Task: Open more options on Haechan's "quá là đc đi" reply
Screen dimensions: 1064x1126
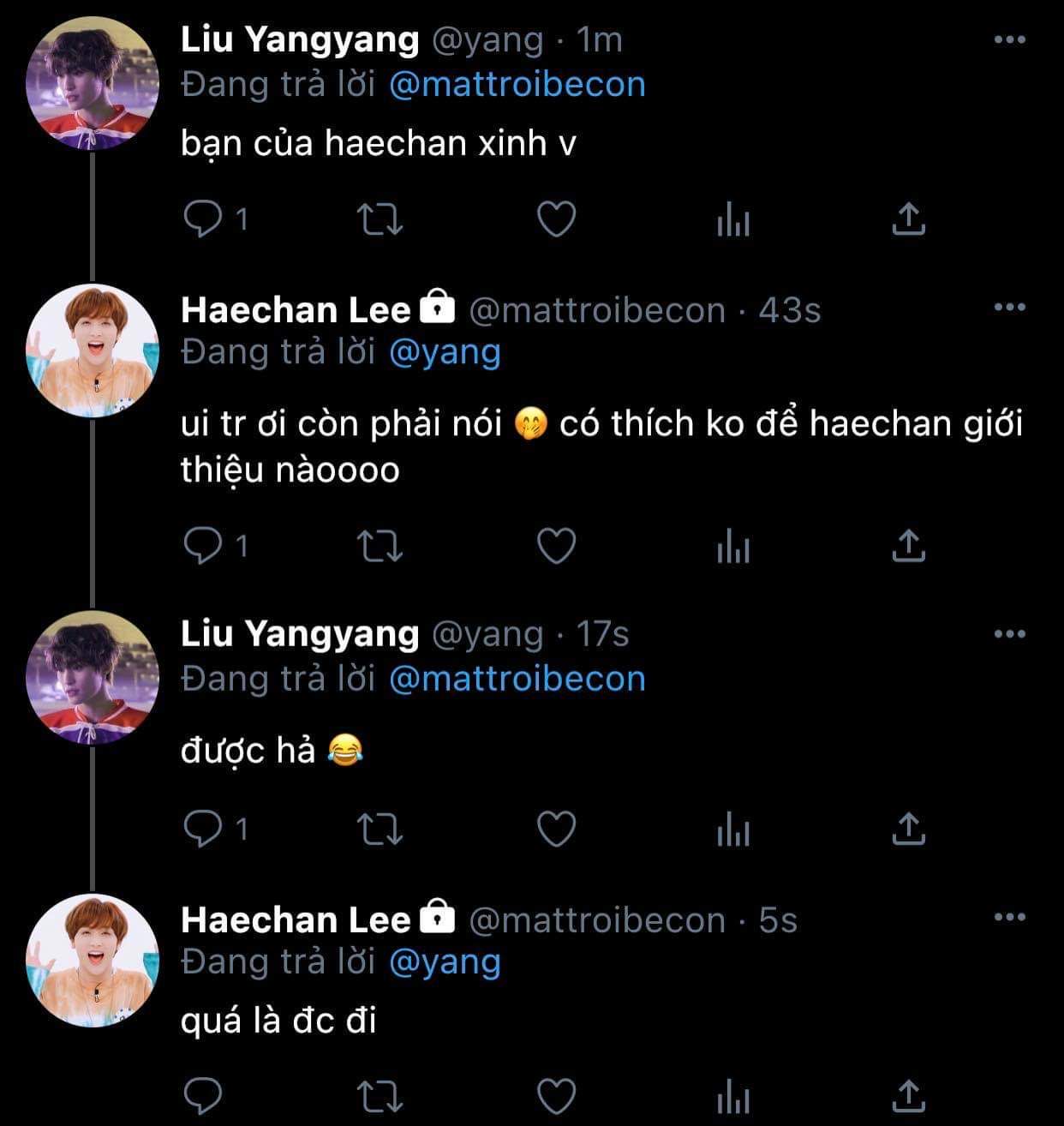Action: (x=1009, y=918)
